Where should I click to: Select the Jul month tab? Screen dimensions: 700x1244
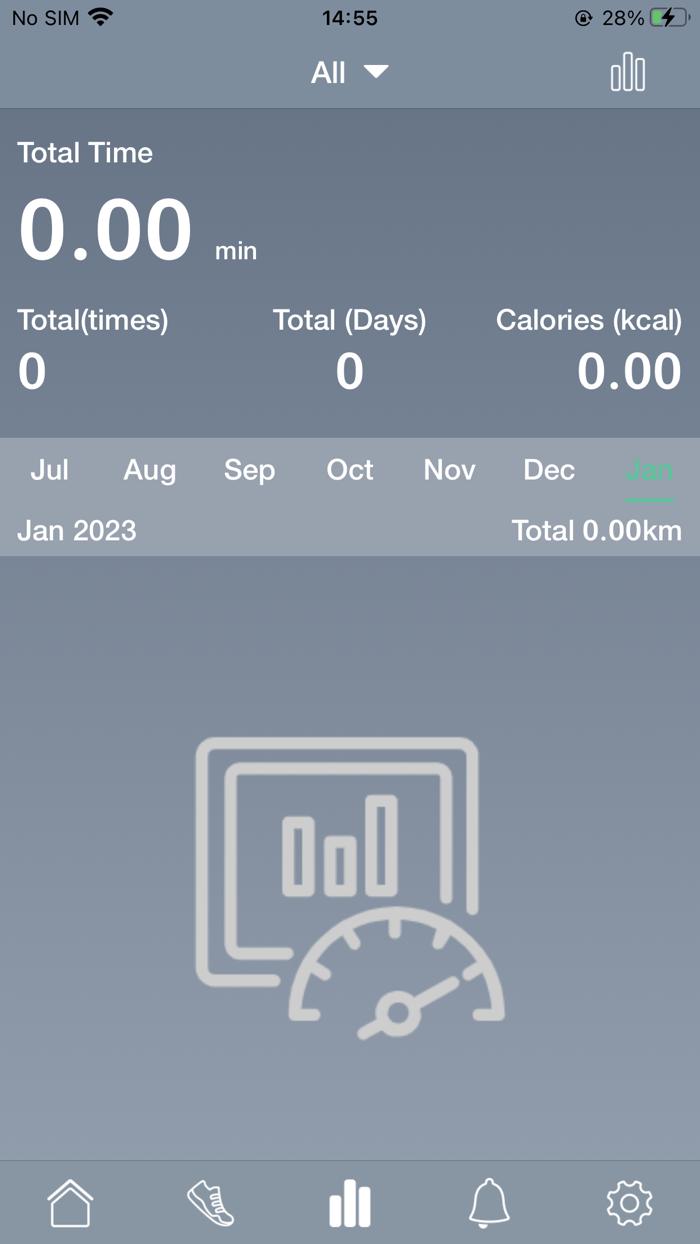(49, 470)
